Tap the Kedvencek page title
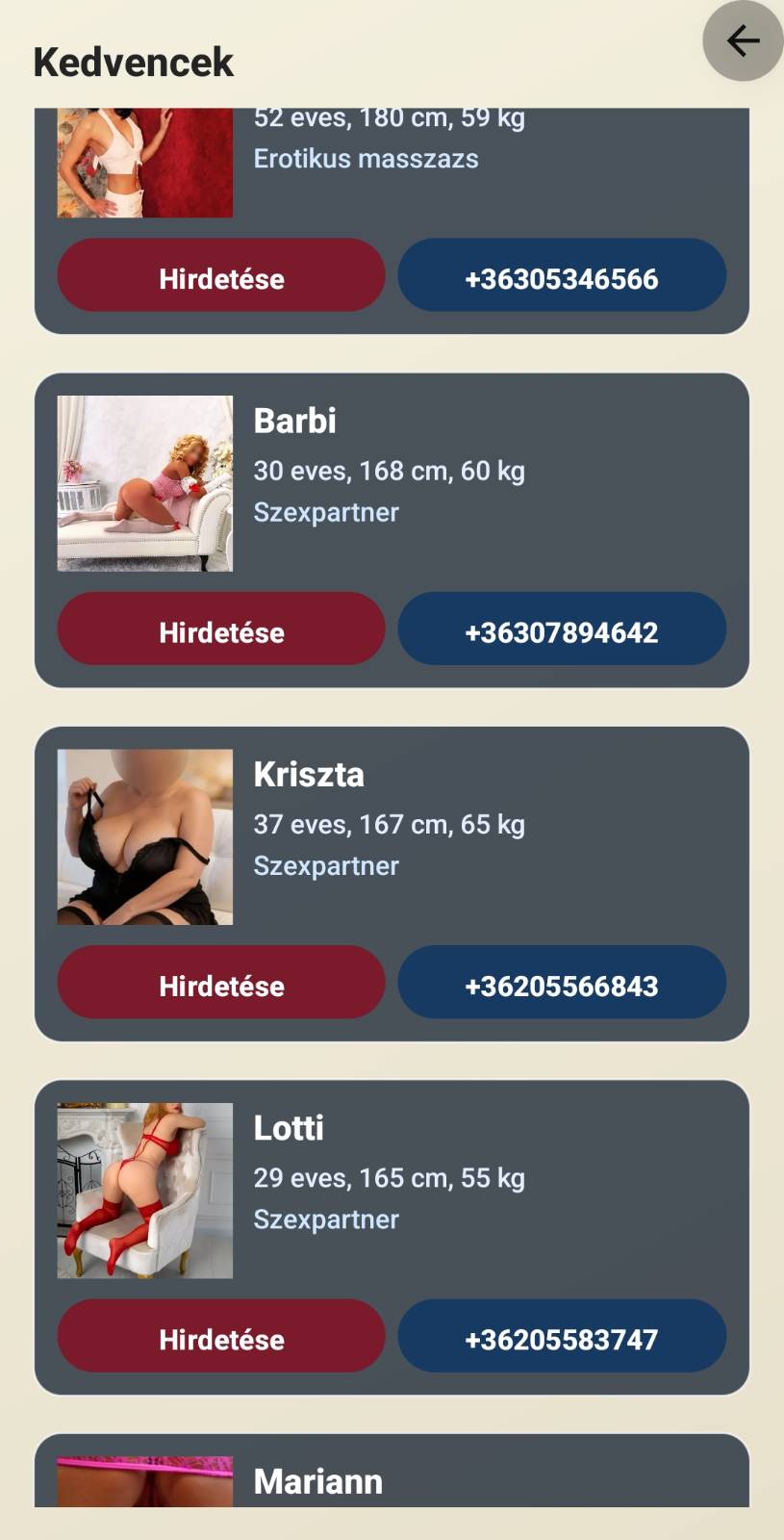 (132, 62)
